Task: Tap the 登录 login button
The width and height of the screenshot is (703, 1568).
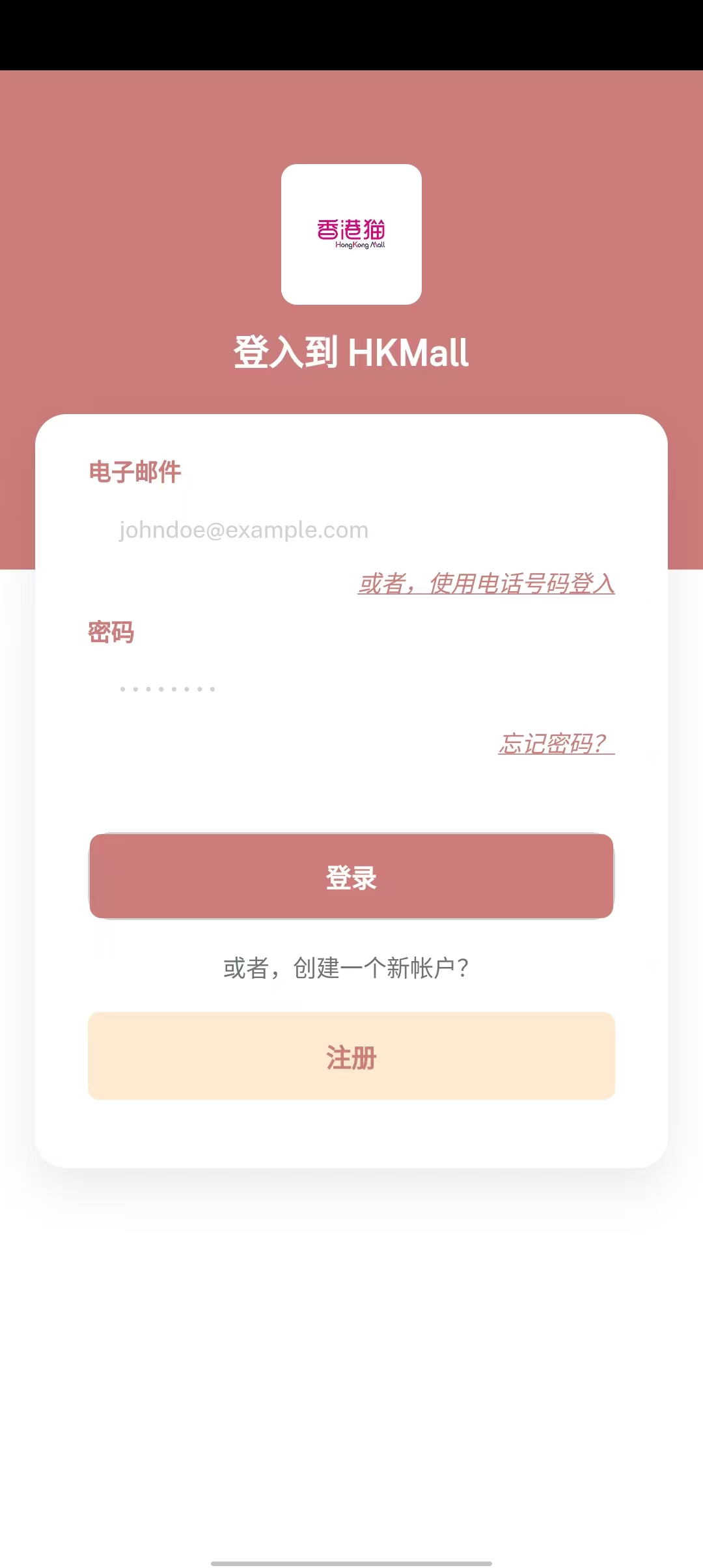Action: point(351,876)
